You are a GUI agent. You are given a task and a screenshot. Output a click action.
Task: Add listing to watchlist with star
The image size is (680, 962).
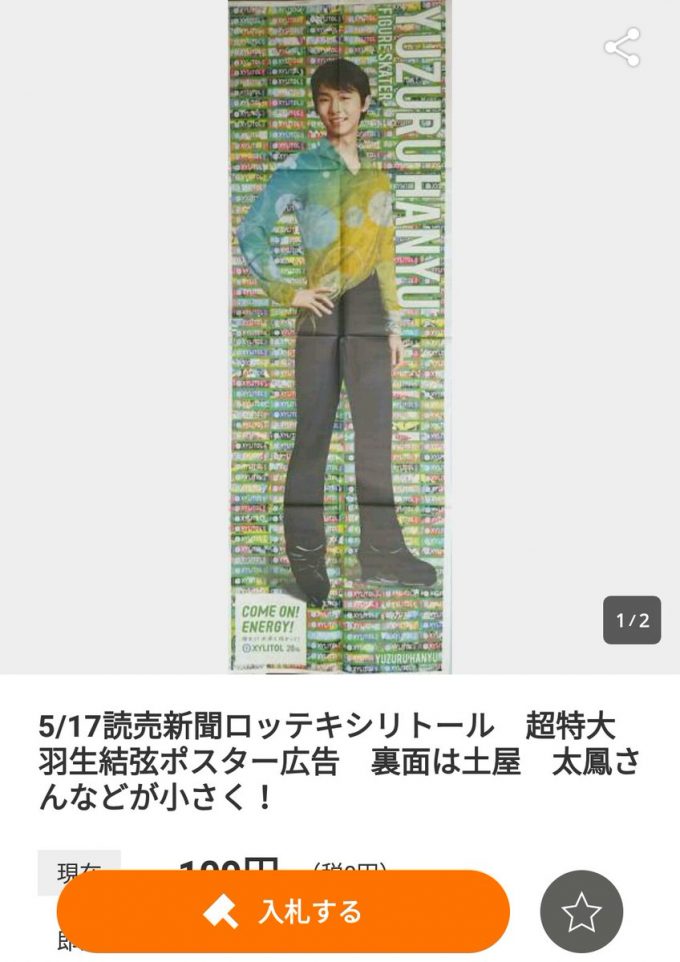click(x=581, y=911)
